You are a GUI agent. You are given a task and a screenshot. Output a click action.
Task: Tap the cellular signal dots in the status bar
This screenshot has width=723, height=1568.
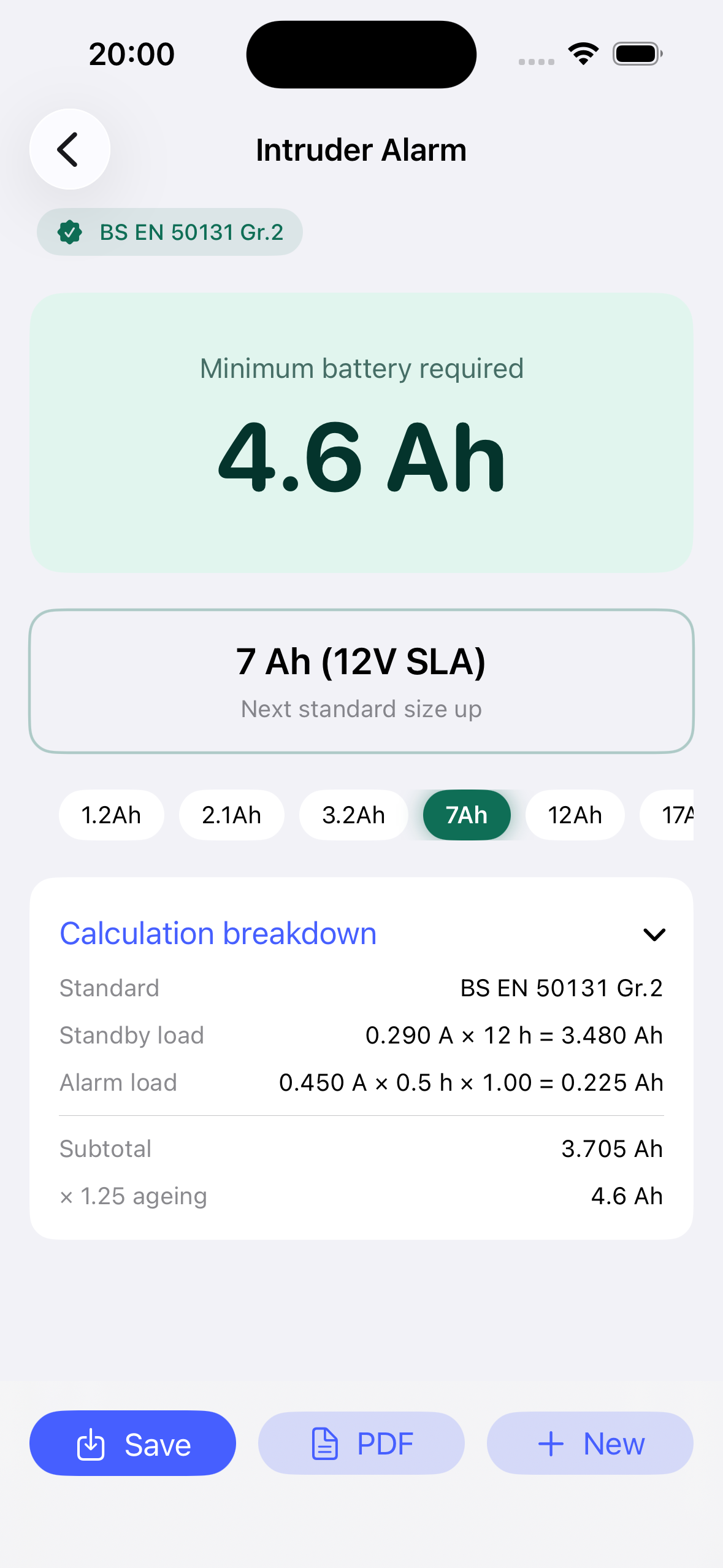(x=535, y=60)
